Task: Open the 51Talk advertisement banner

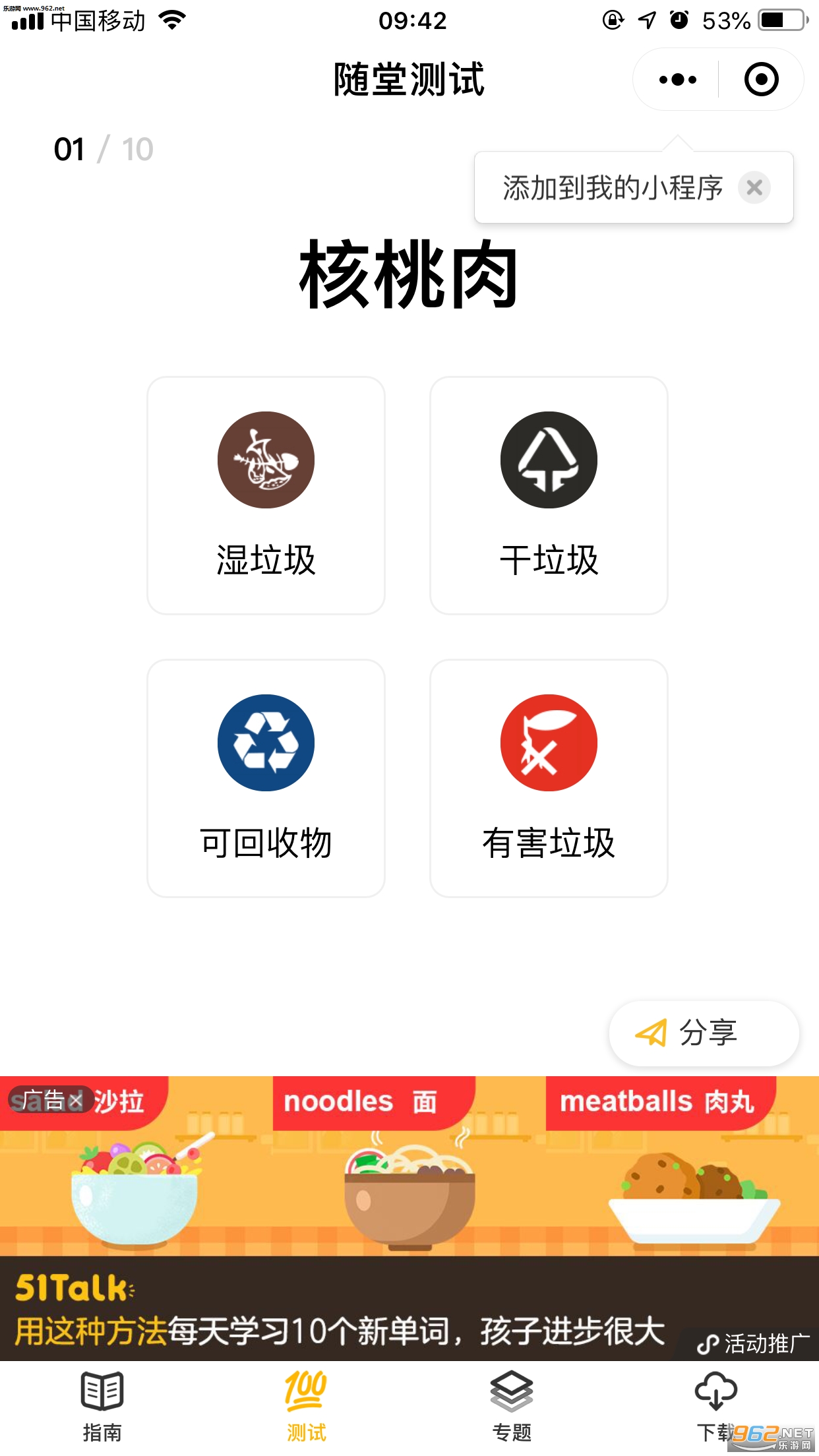Action: pos(409,1220)
